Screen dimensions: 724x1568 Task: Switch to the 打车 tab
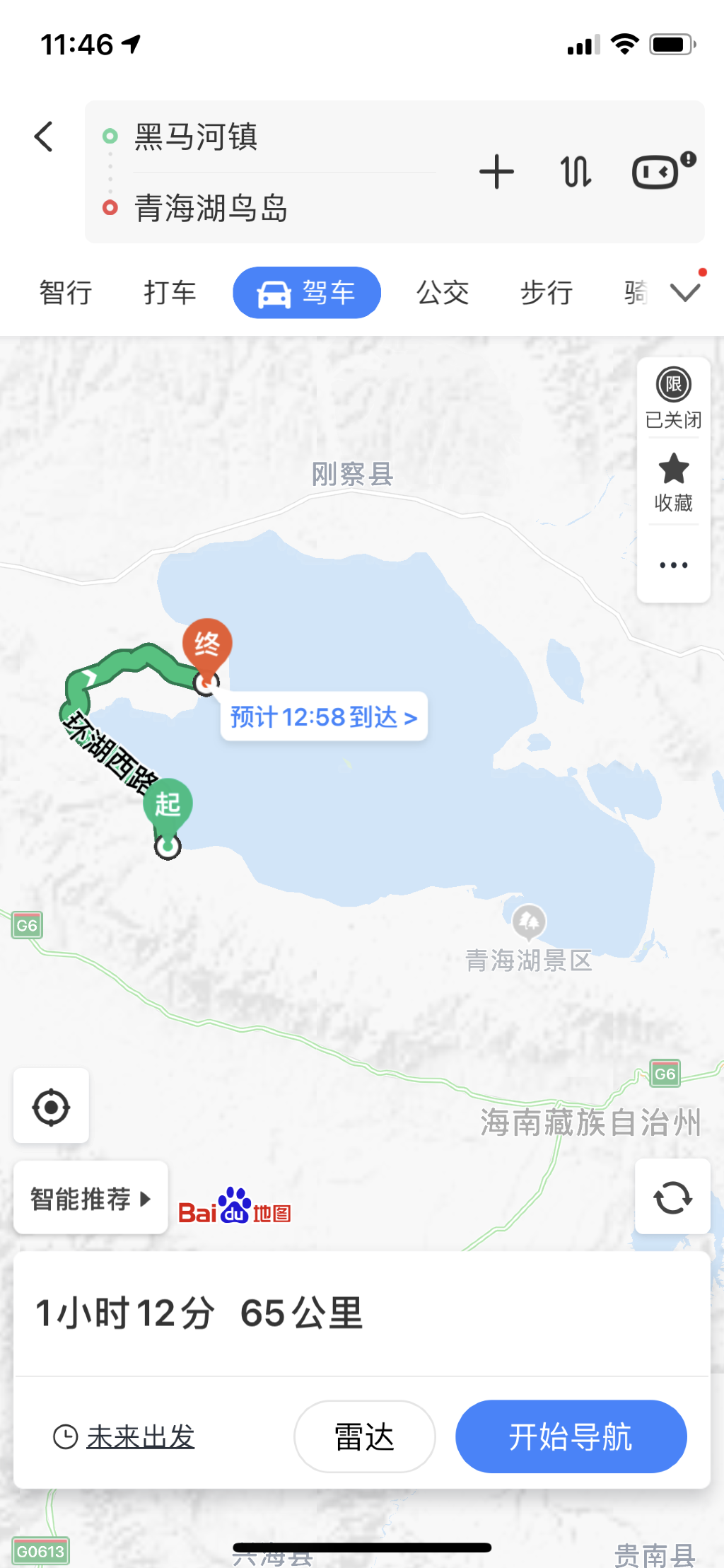[170, 292]
